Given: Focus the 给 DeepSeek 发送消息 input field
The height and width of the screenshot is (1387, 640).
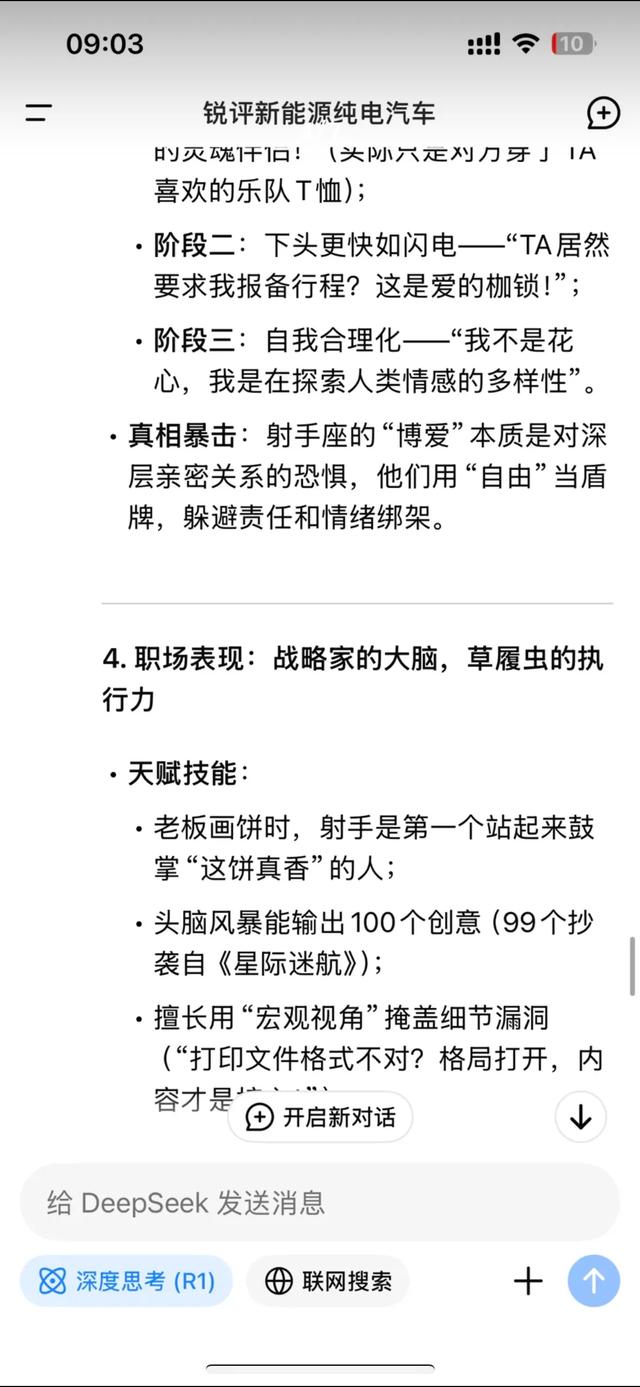Looking at the screenshot, I should [320, 1202].
